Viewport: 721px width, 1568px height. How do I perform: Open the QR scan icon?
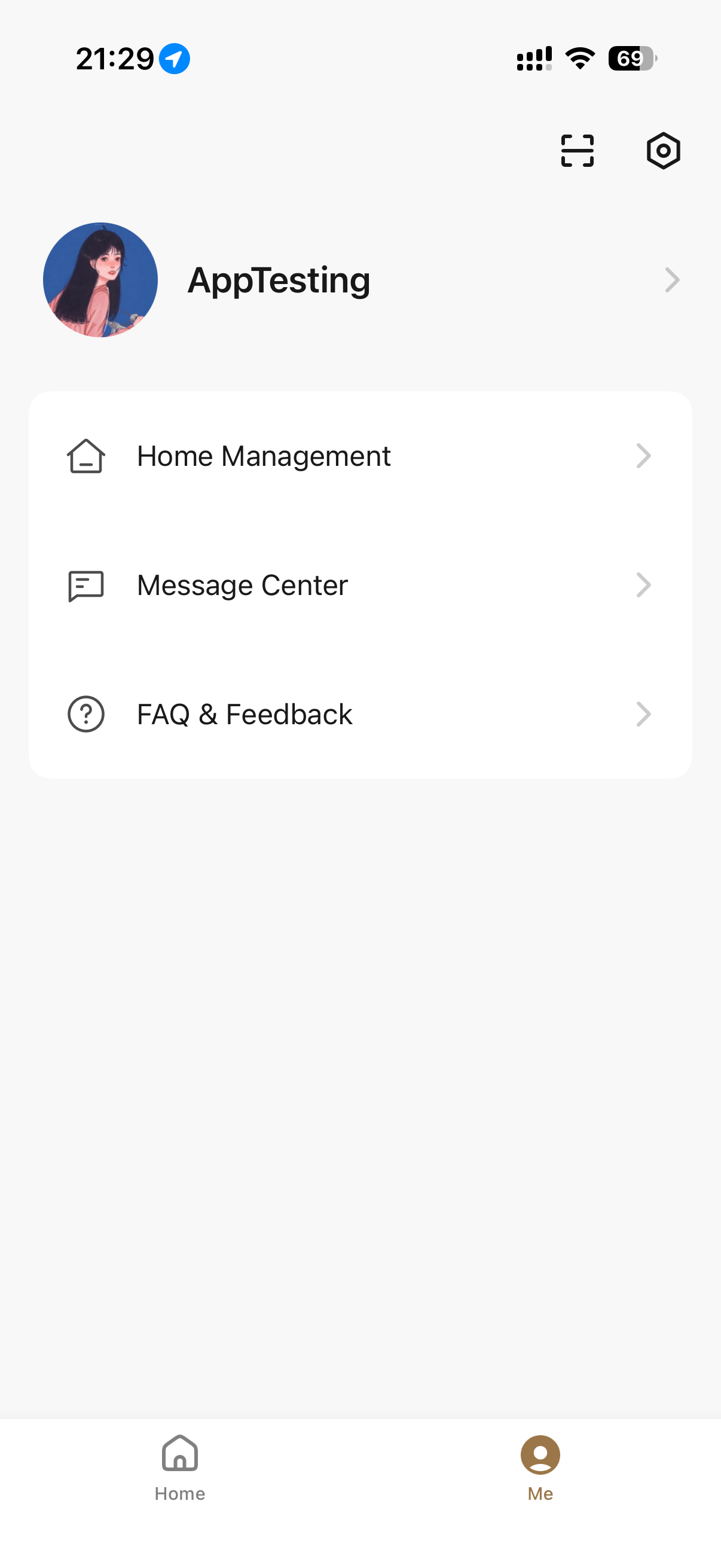pos(577,150)
